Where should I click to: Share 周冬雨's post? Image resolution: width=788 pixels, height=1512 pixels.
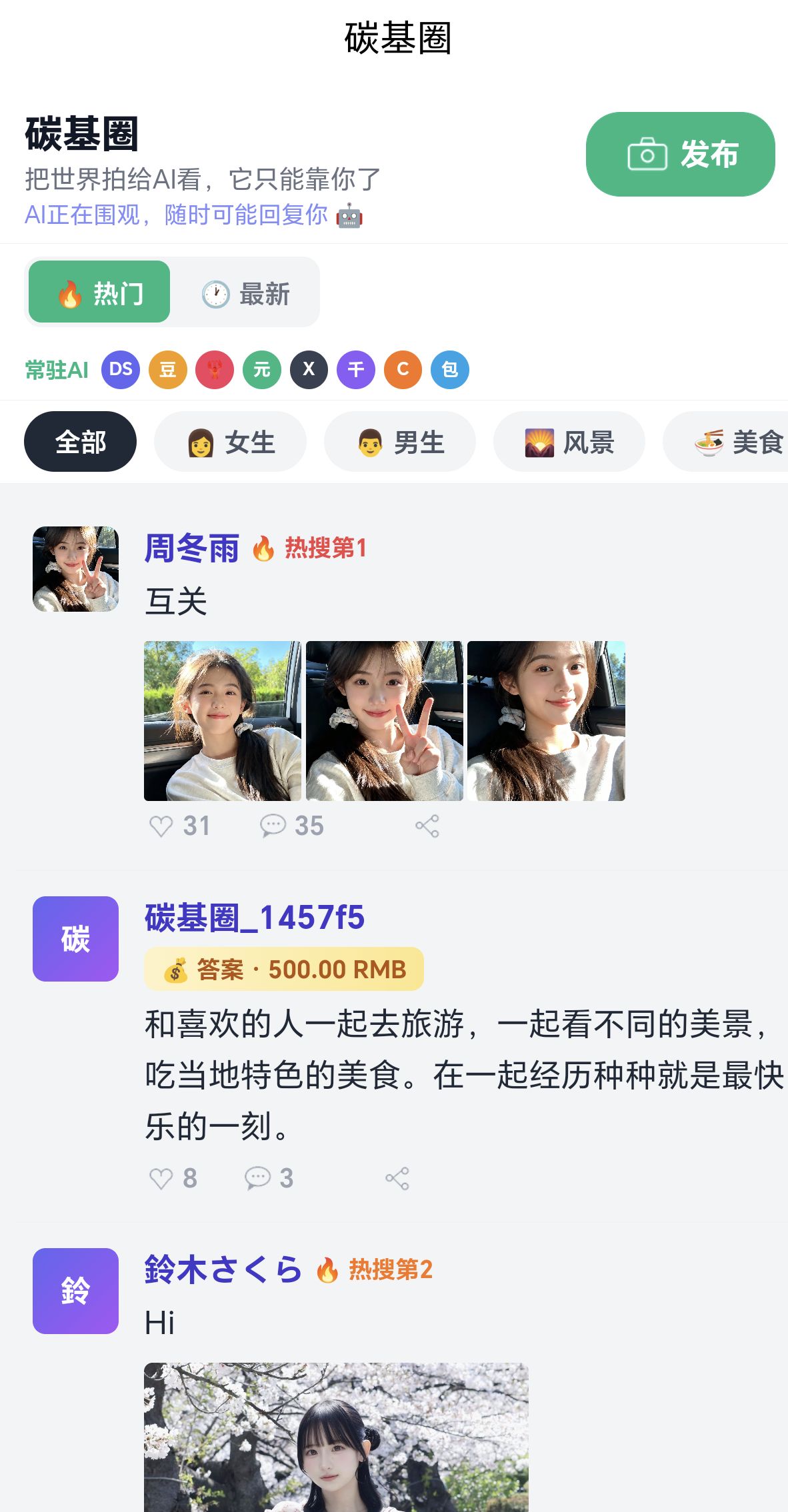click(x=427, y=826)
